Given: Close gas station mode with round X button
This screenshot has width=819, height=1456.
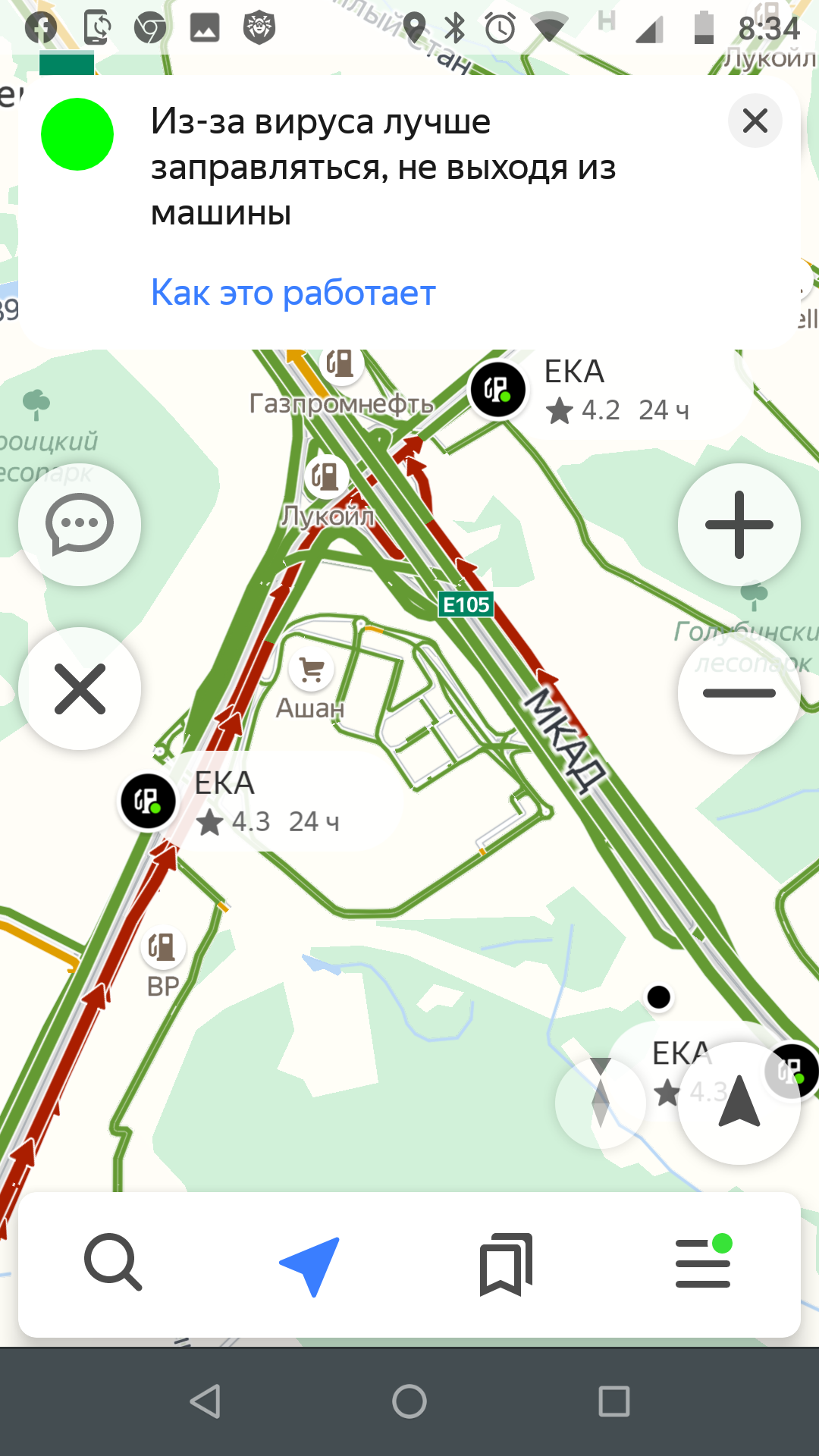Looking at the screenshot, I should (80, 689).
